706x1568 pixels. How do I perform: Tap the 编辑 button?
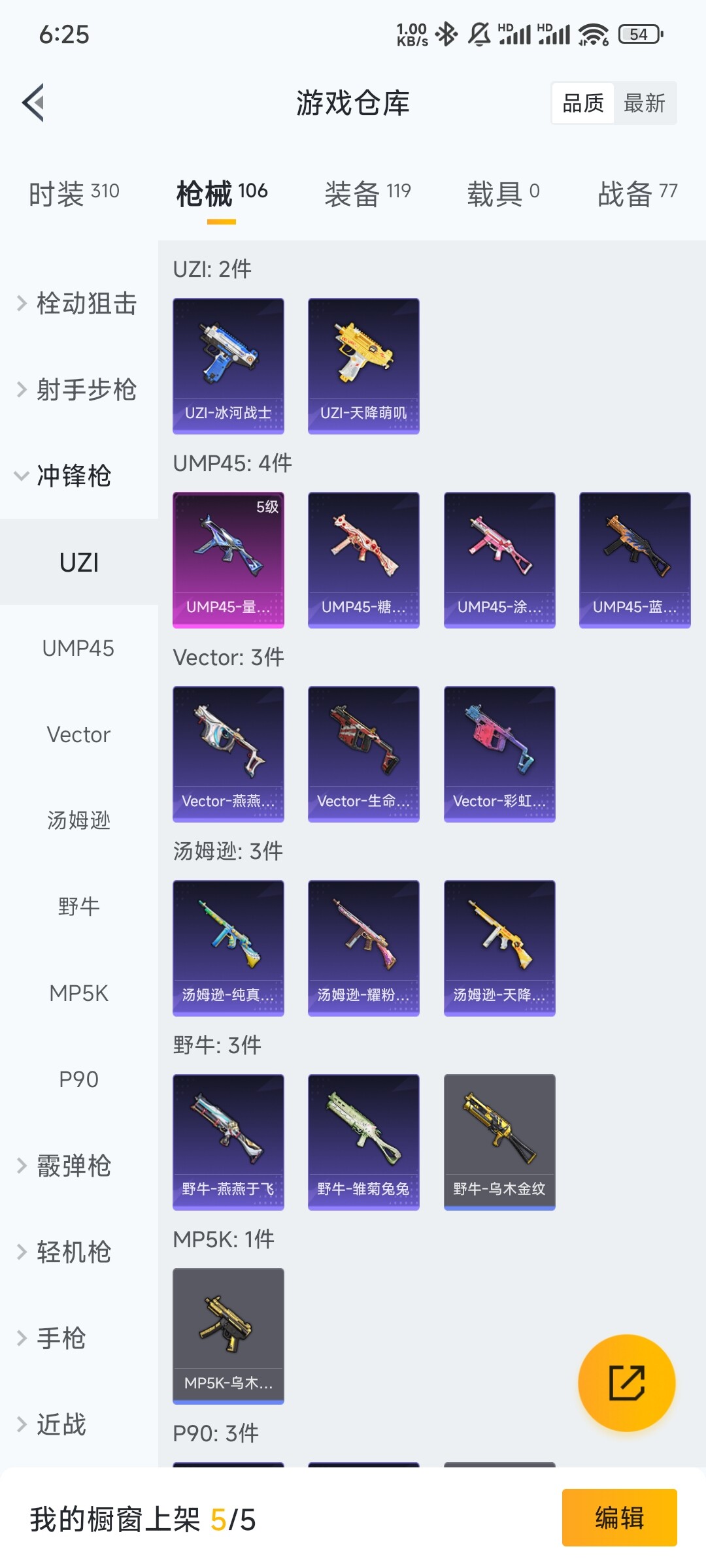point(619,1517)
